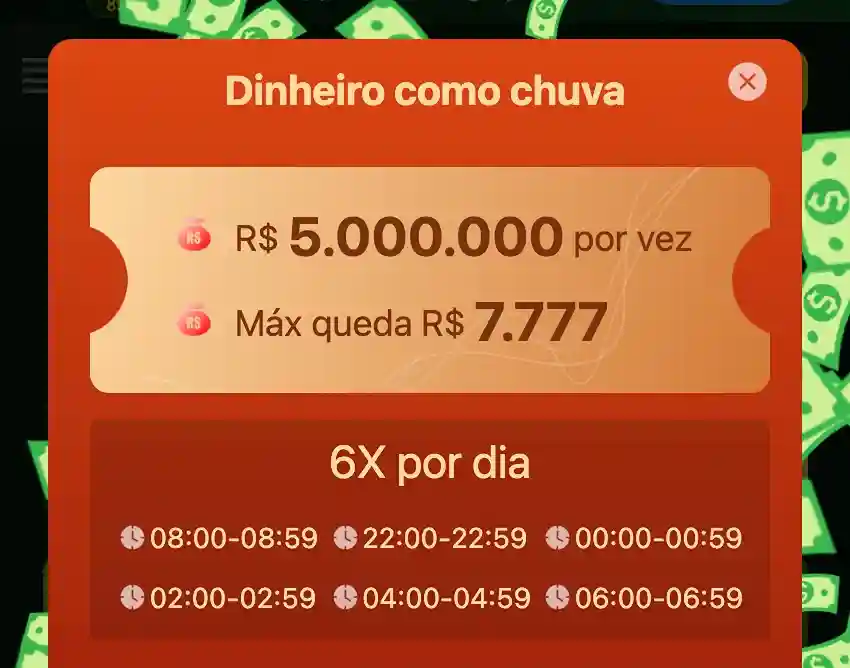Screen dimensions: 850x668
Task: Close the Dinheiro como chuva popup
Action: (747, 81)
